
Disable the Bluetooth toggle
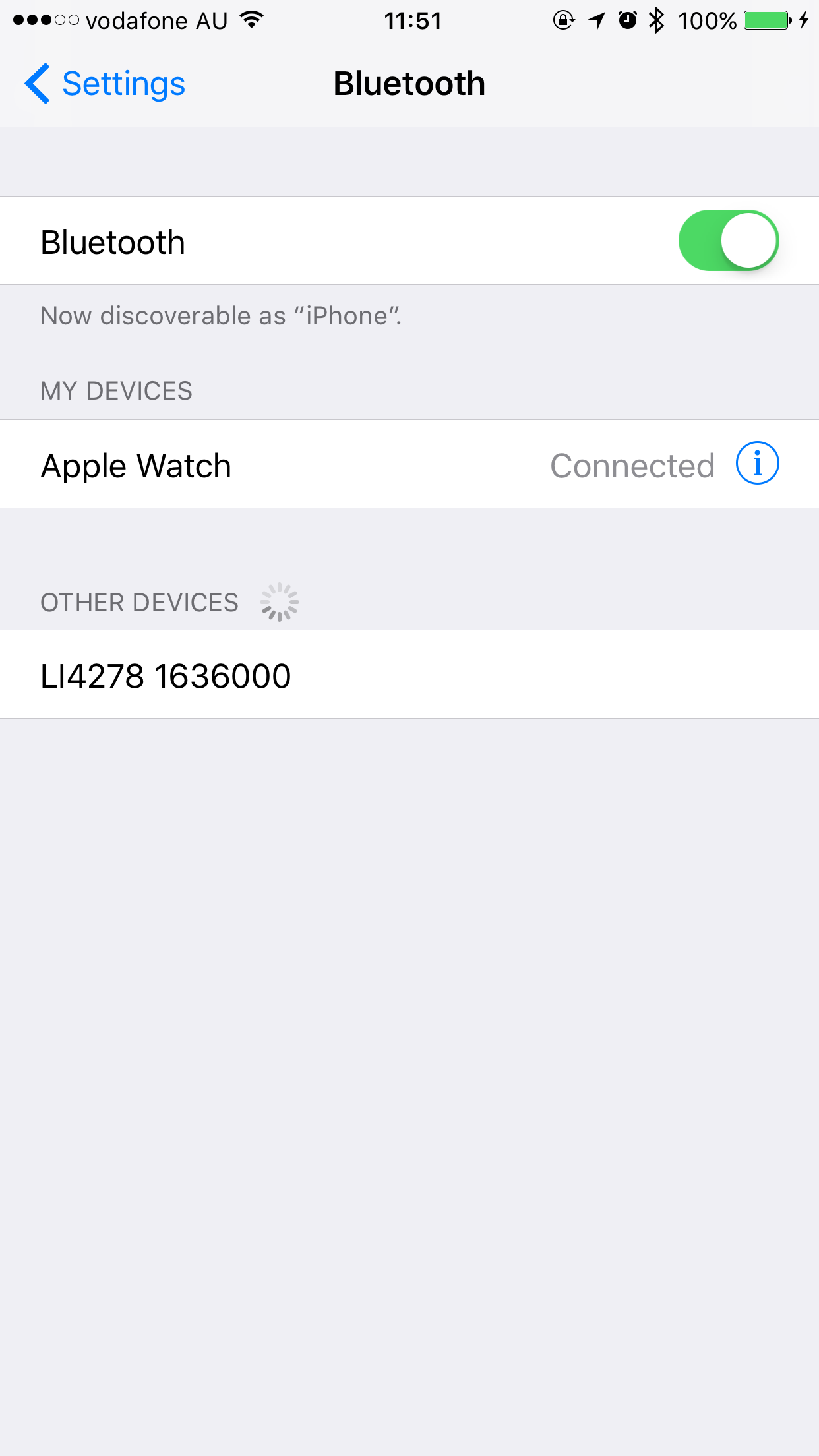(x=729, y=240)
